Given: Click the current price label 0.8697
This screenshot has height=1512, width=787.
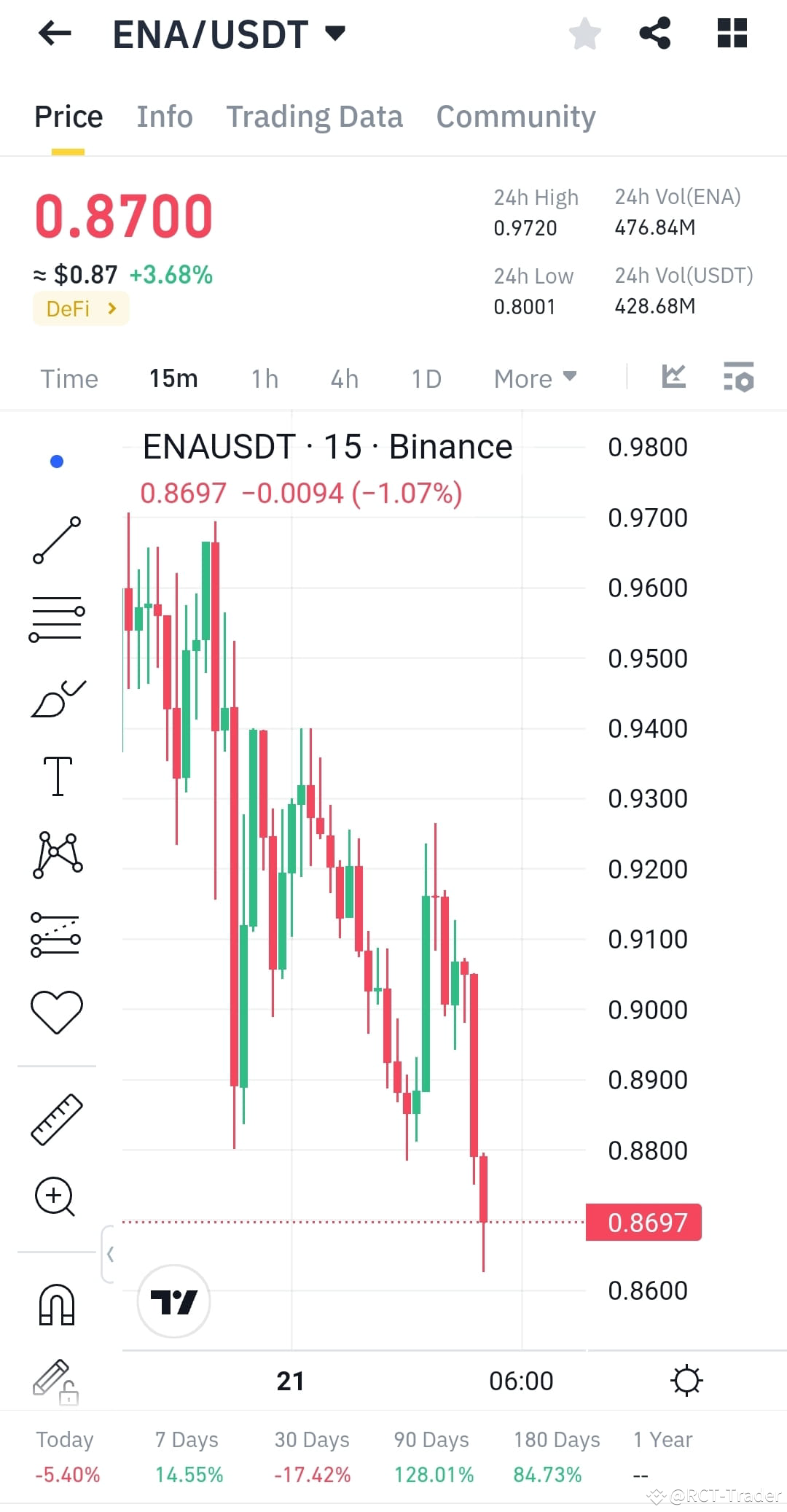Looking at the screenshot, I should coord(643,1223).
